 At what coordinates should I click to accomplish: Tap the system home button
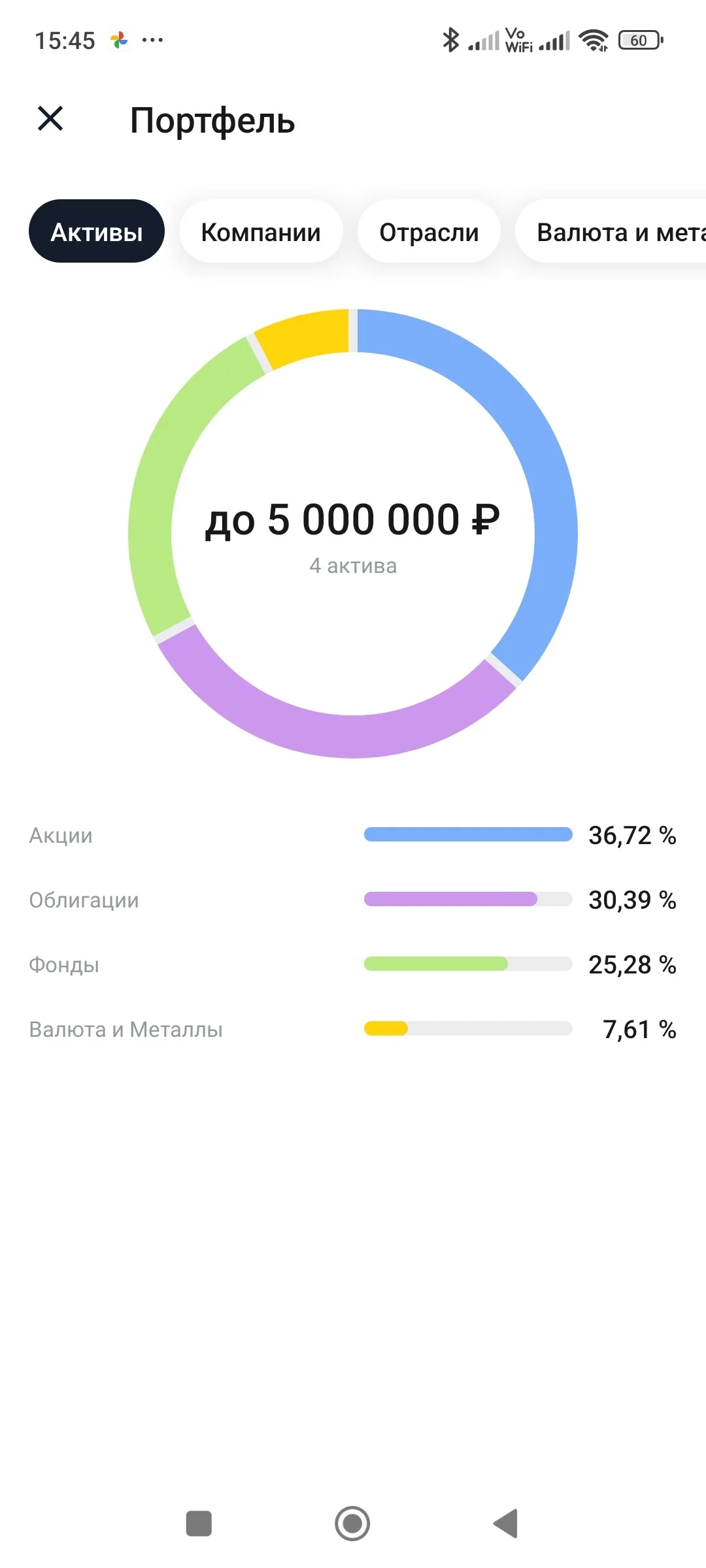point(352,1524)
